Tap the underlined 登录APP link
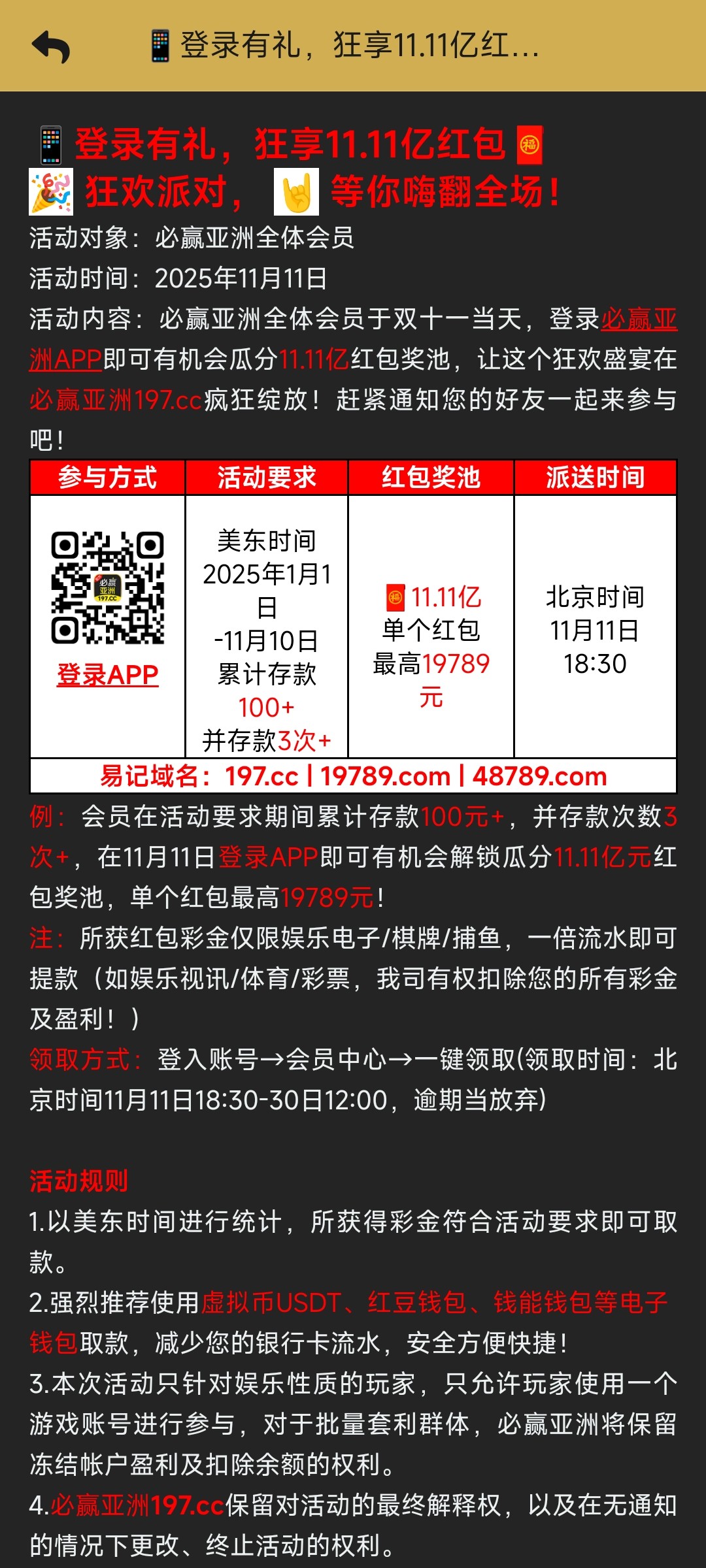Viewport: 706px width, 1568px height. click(x=108, y=675)
